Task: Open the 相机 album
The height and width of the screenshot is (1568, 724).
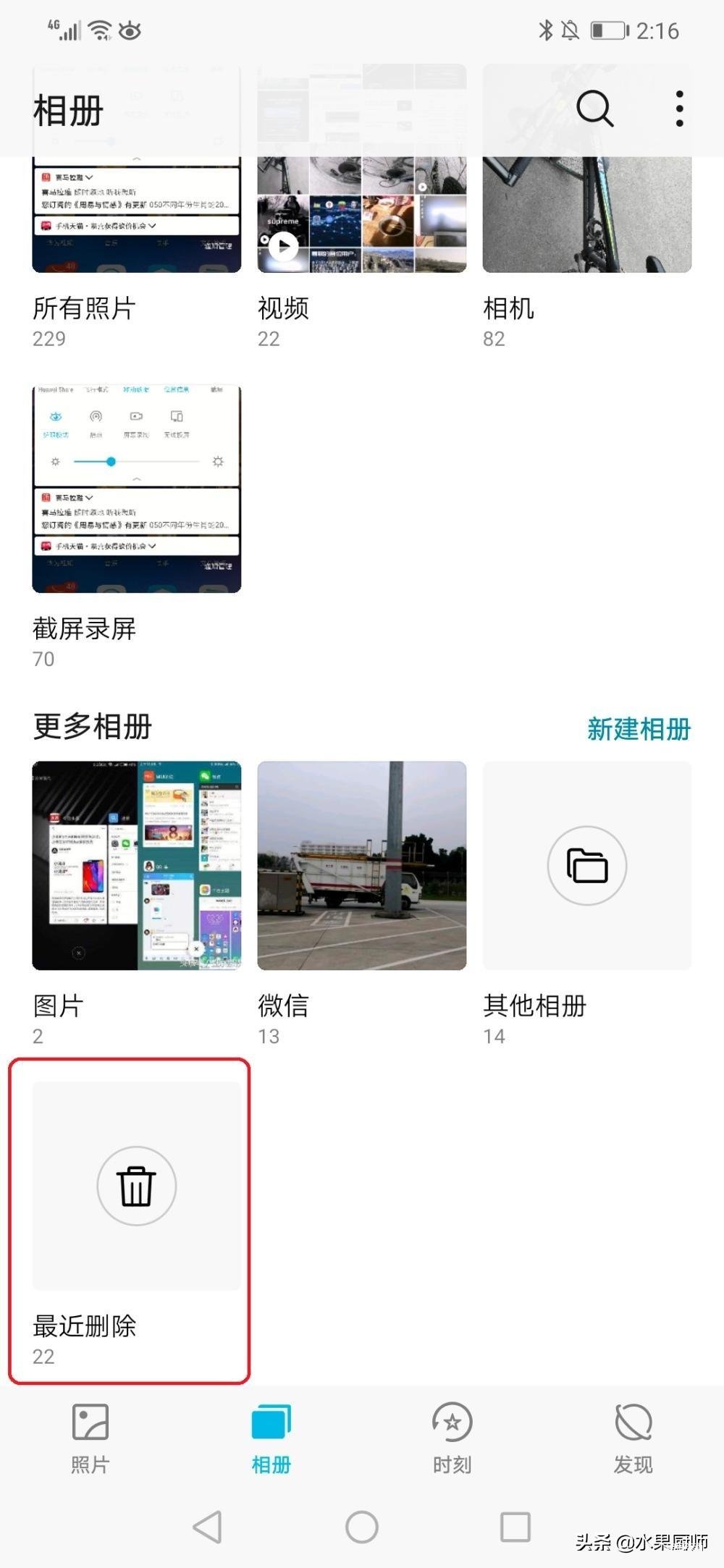Action: click(x=586, y=217)
